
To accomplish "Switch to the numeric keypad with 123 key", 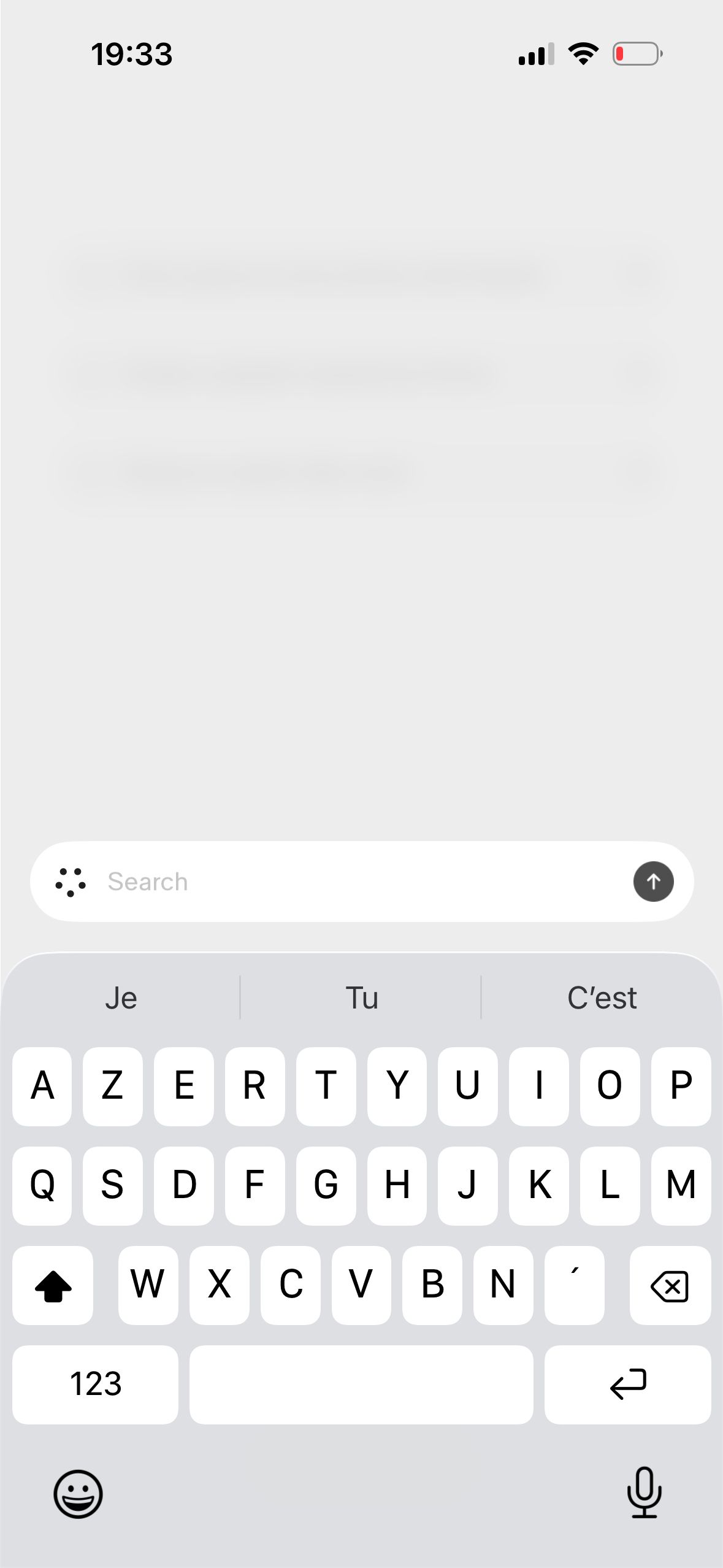I will pos(96,1385).
